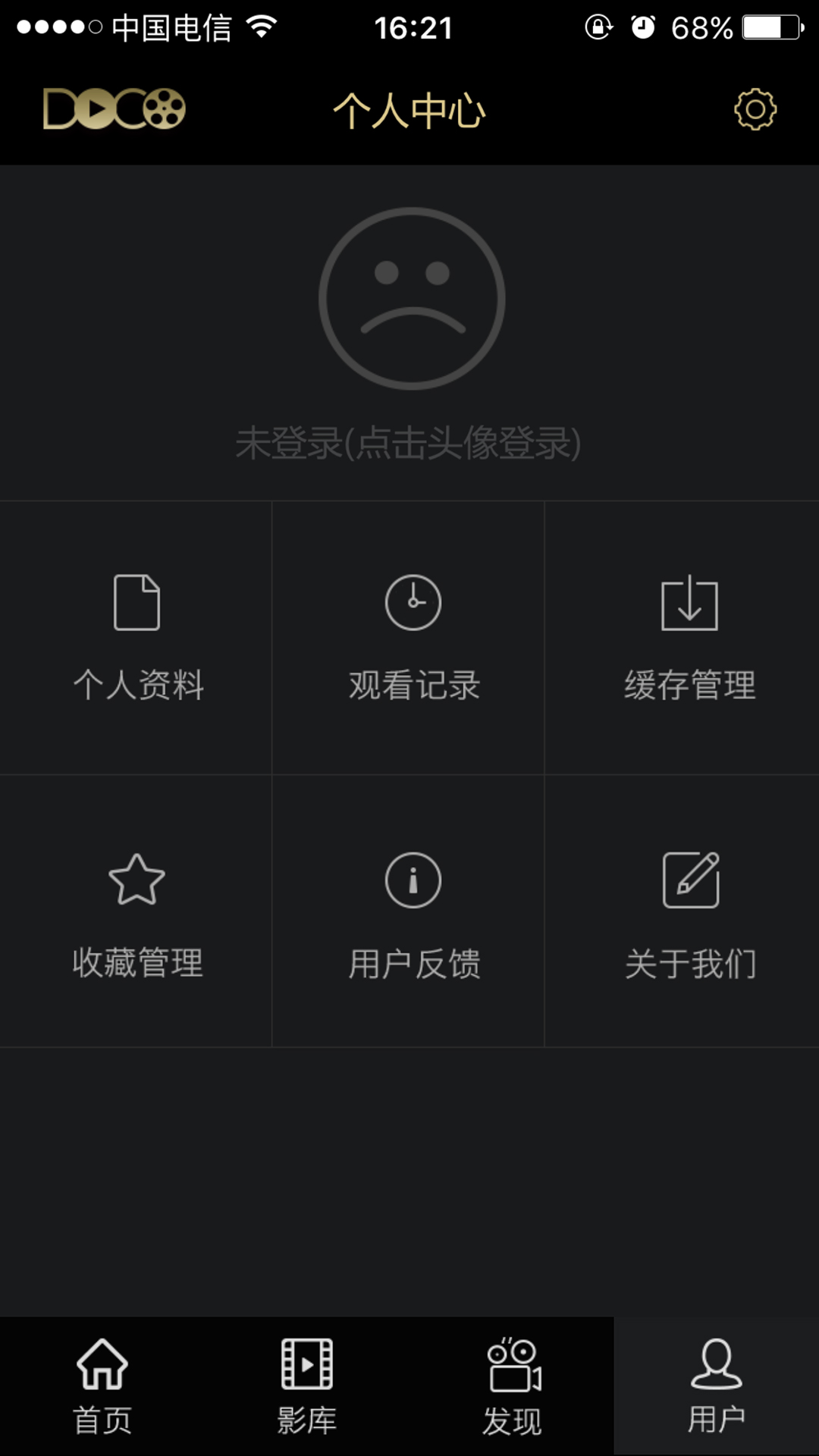819x1456 pixels.
Task: Tap the home icon above 首页
Action: pyautogui.click(x=102, y=1362)
